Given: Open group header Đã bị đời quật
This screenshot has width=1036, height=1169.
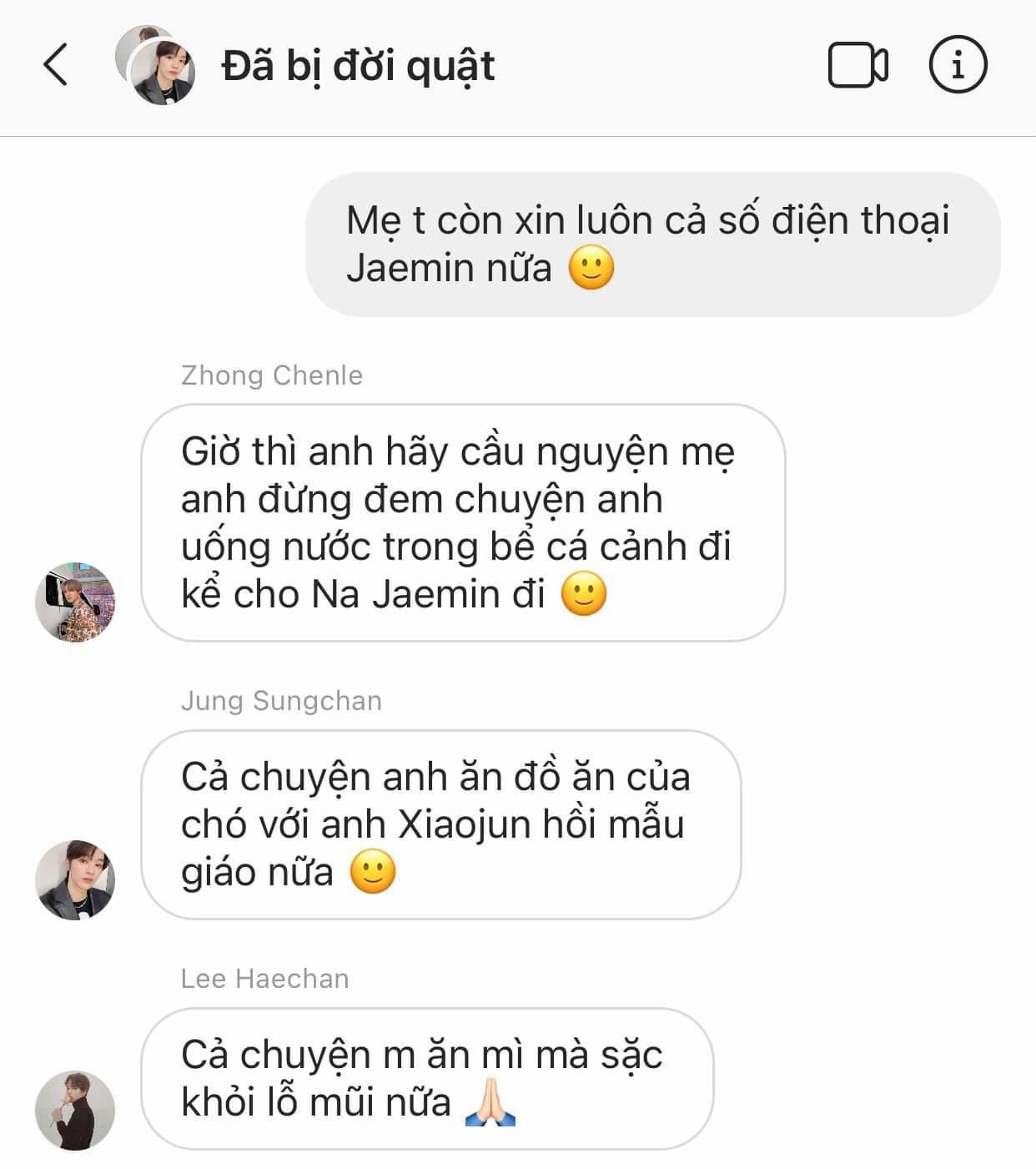Looking at the screenshot, I should 358,66.
